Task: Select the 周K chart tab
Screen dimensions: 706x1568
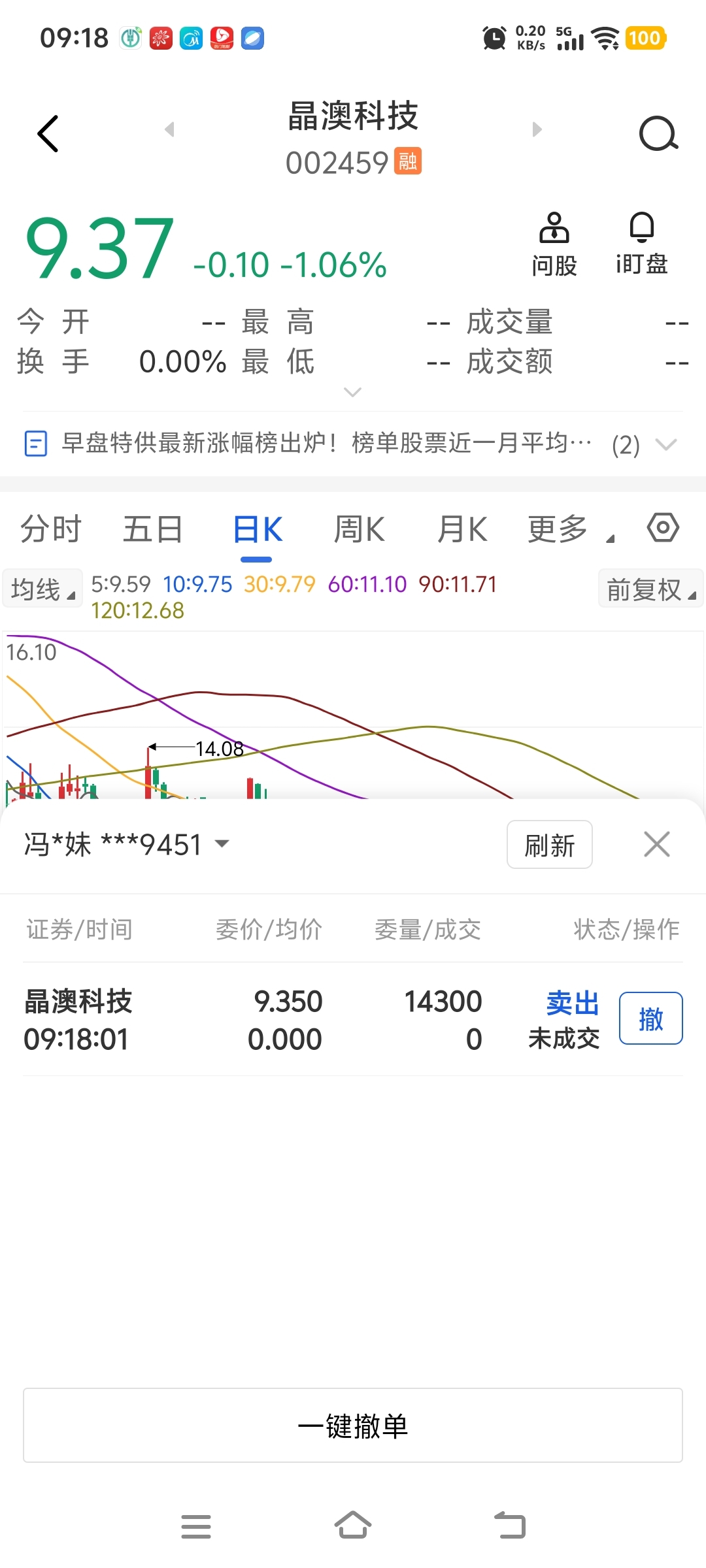Action: 360,529
